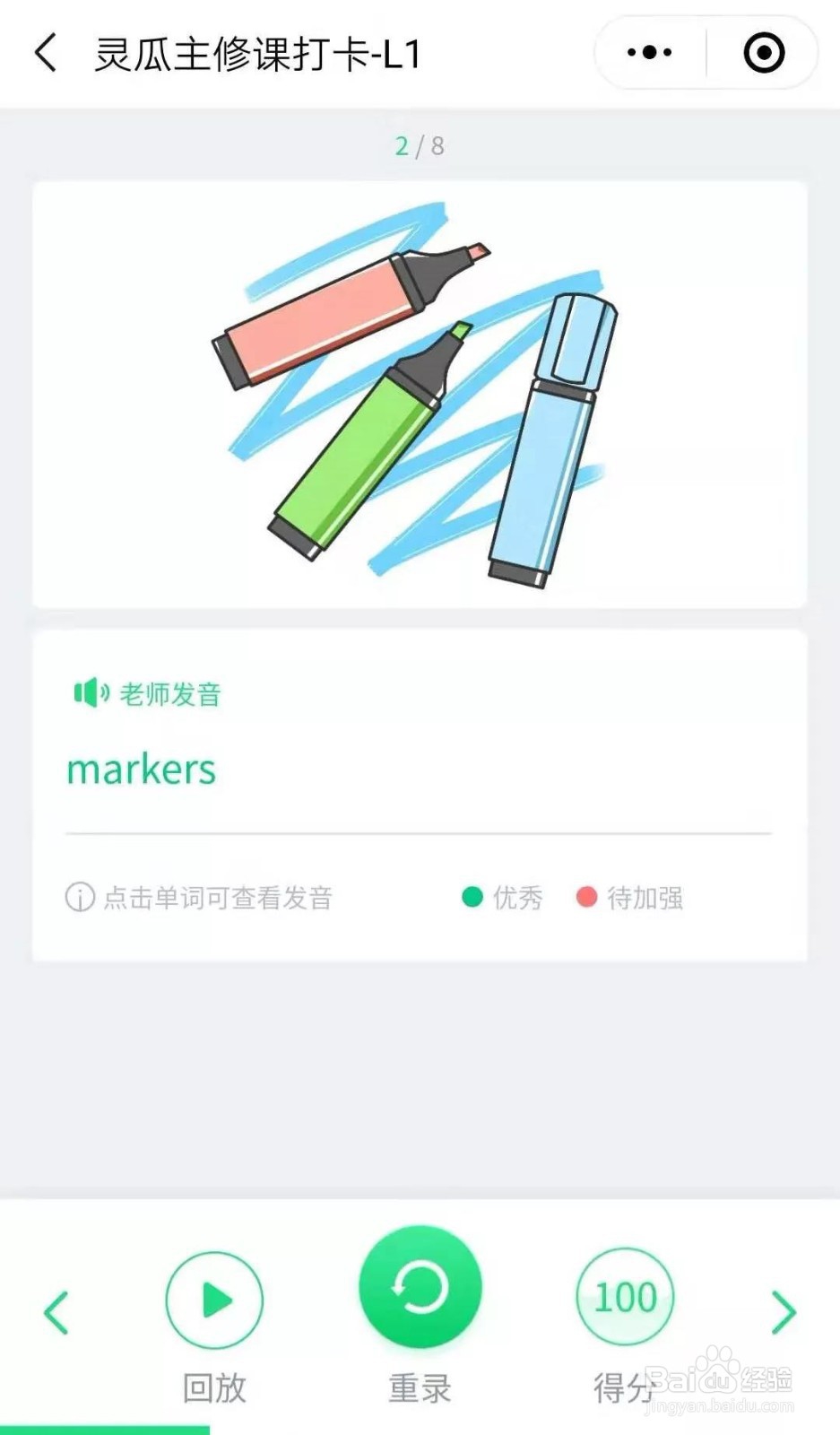Screen dimensions: 840x1435
Task: Open the score circle showing 100
Action: click(x=624, y=1295)
